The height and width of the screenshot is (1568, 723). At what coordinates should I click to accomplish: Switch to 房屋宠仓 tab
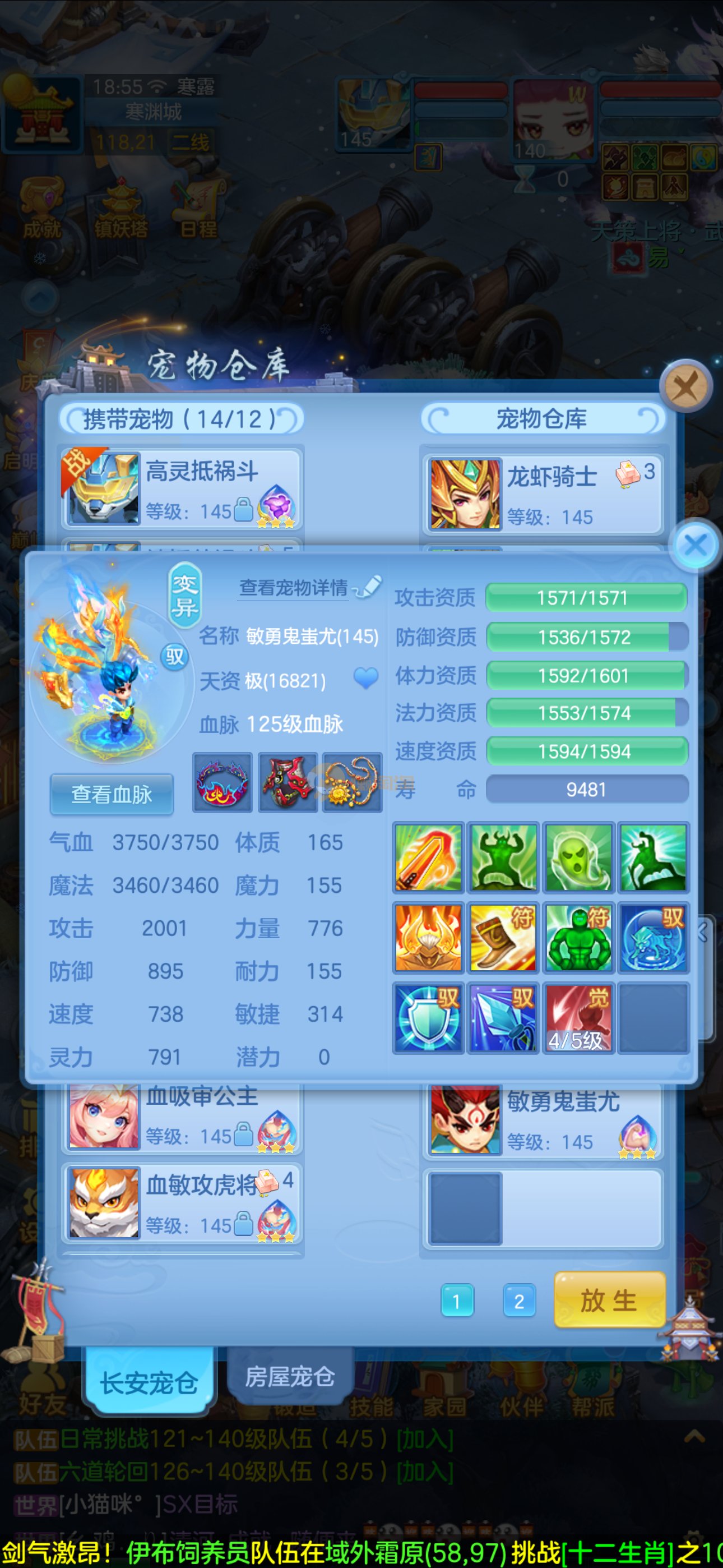(290, 1376)
